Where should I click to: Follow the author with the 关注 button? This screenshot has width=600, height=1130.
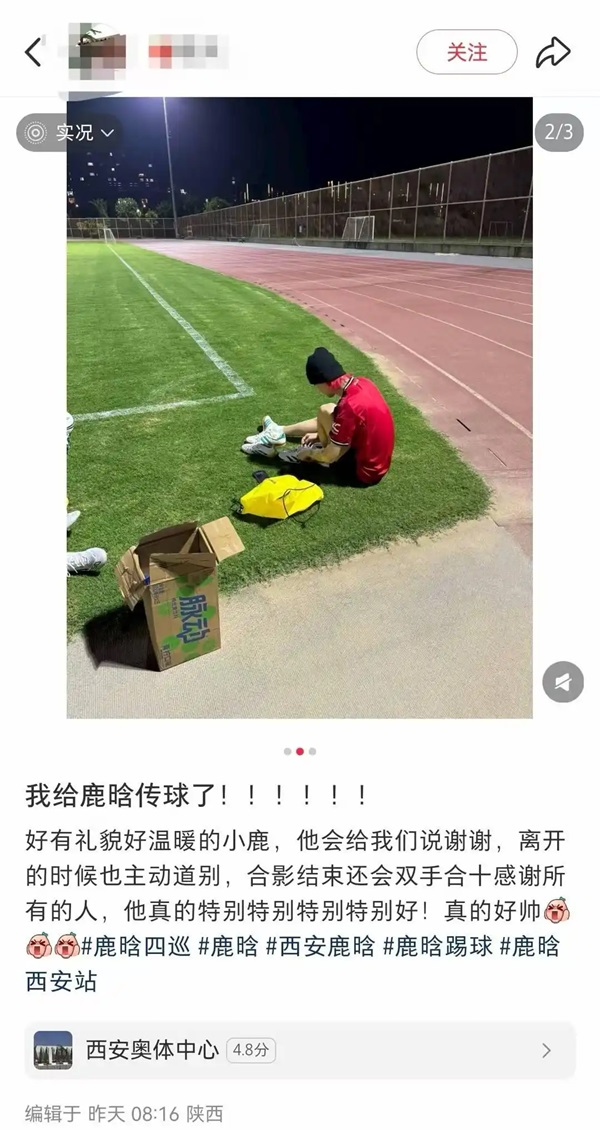(x=466, y=52)
